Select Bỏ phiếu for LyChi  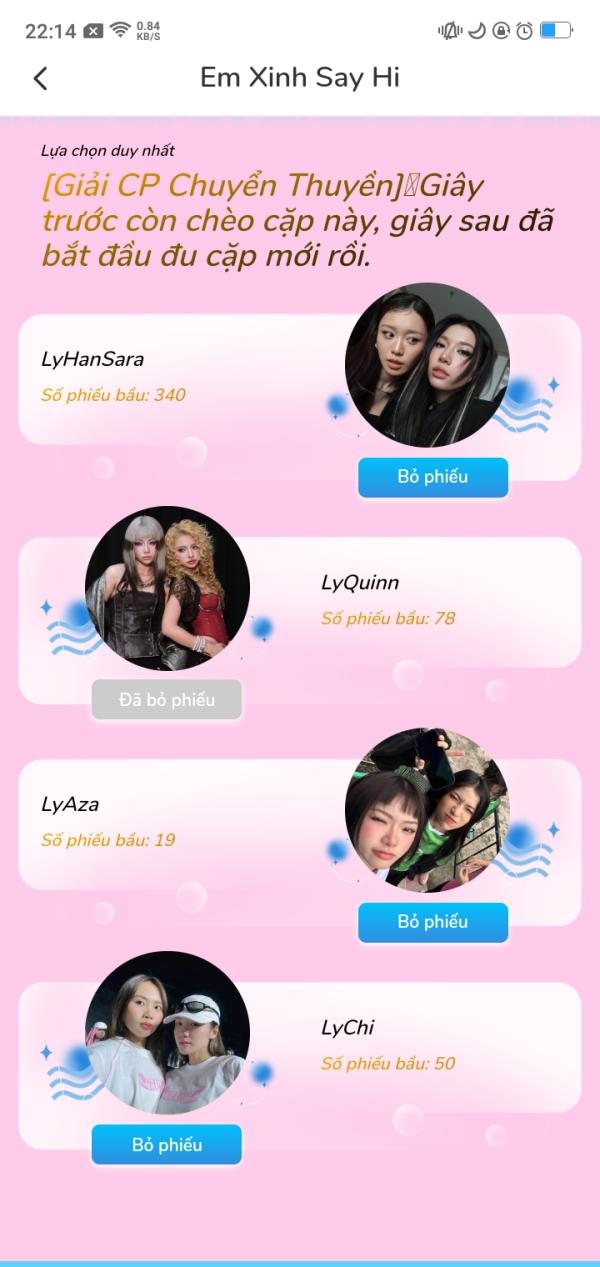(x=167, y=1145)
